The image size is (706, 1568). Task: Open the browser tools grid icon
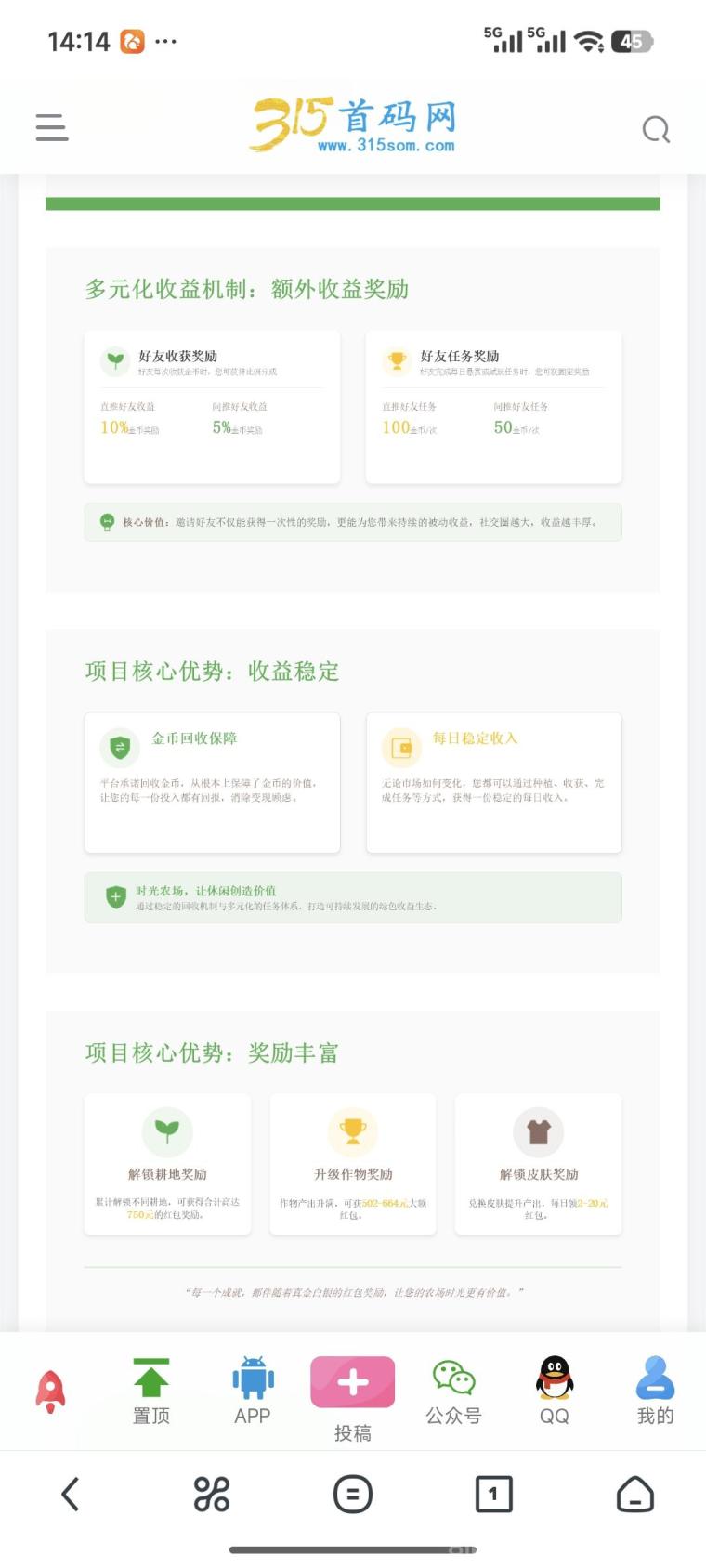pyautogui.click(x=212, y=1495)
